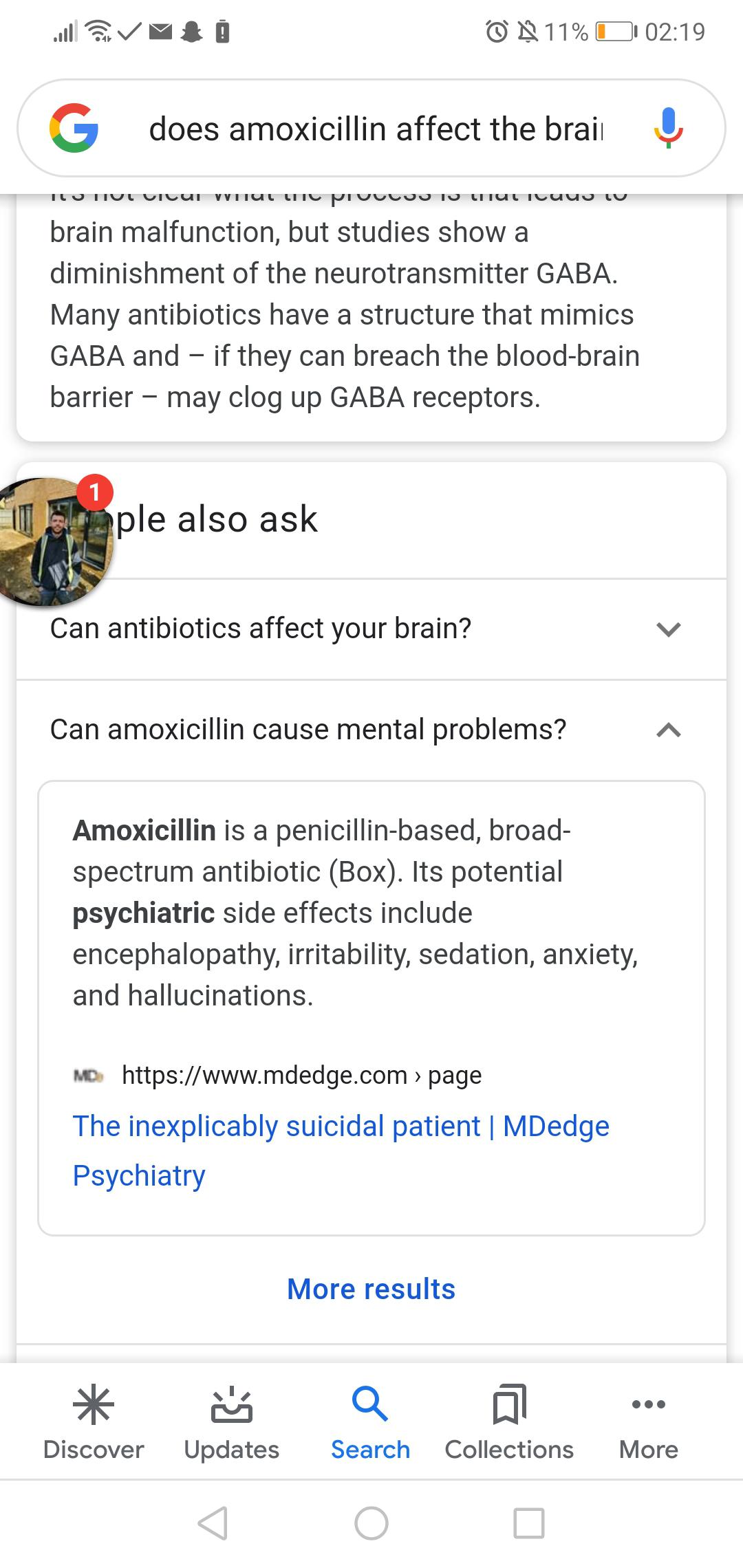
Task: Go back using the system back button
Action: pyautogui.click(x=213, y=1523)
